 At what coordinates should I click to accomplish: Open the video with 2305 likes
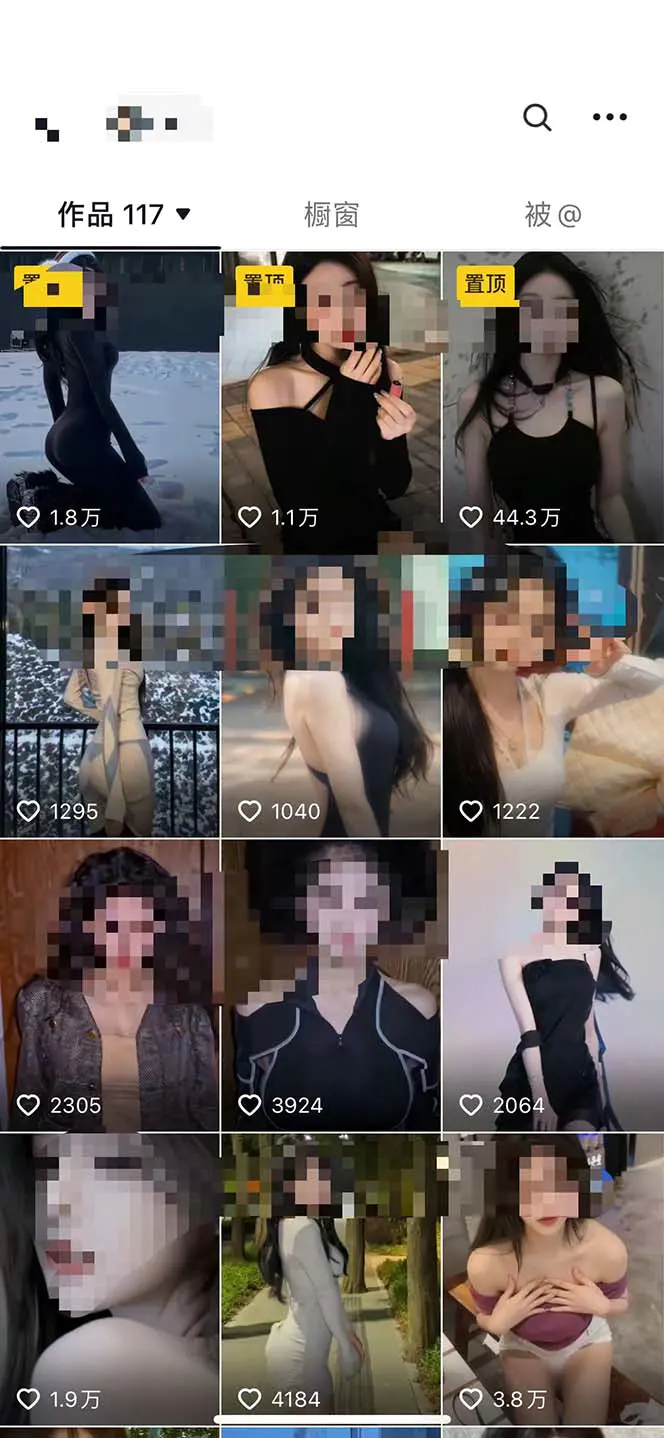(x=110, y=985)
